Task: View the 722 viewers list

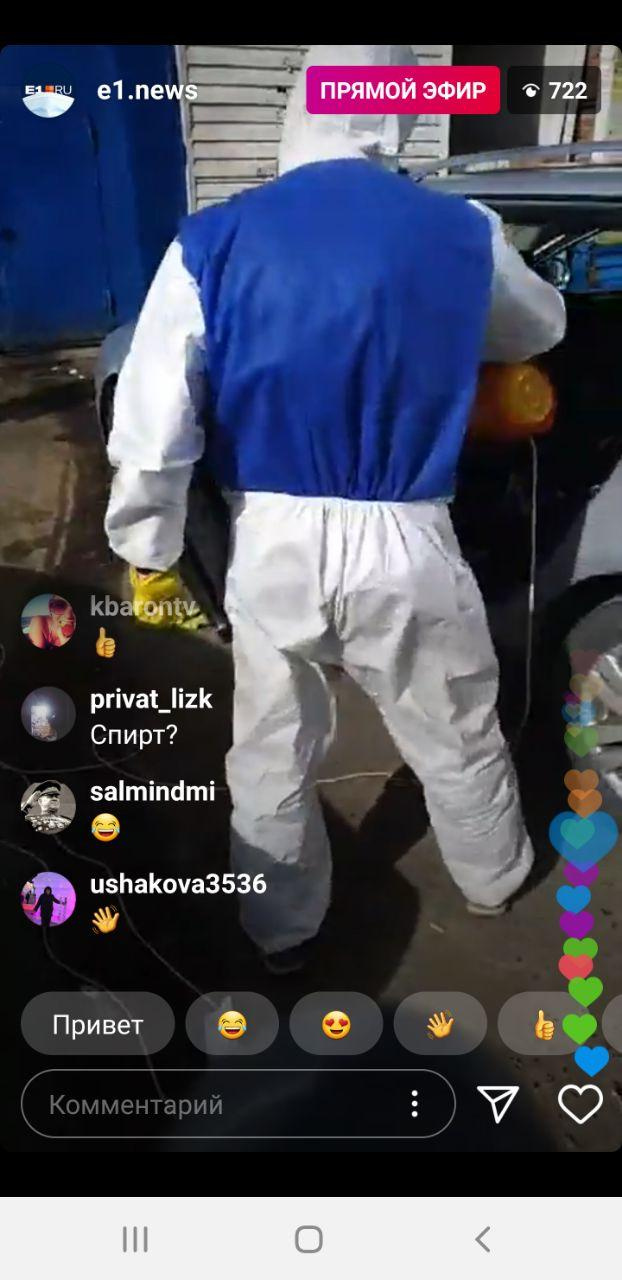Action: point(554,91)
